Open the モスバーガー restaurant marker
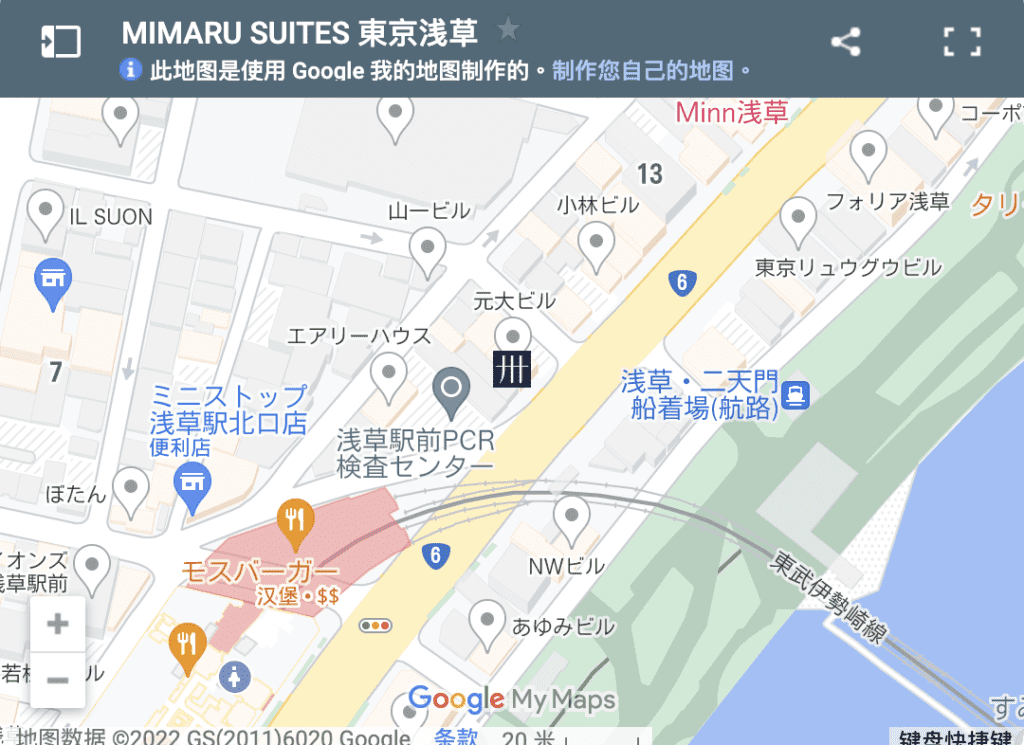The width and height of the screenshot is (1024, 745). pyautogui.click(x=294, y=521)
